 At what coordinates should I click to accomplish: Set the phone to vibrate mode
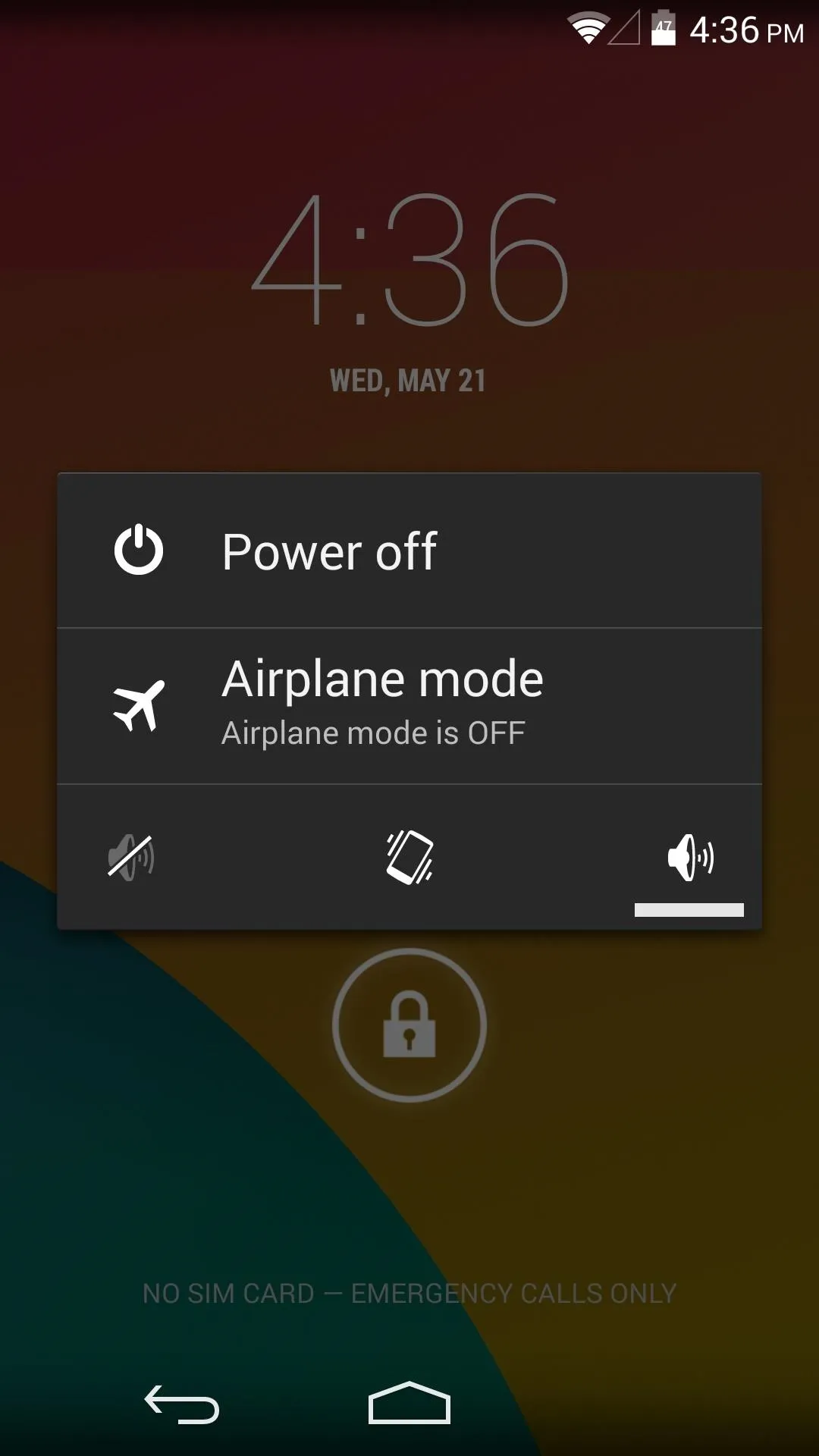click(x=409, y=858)
